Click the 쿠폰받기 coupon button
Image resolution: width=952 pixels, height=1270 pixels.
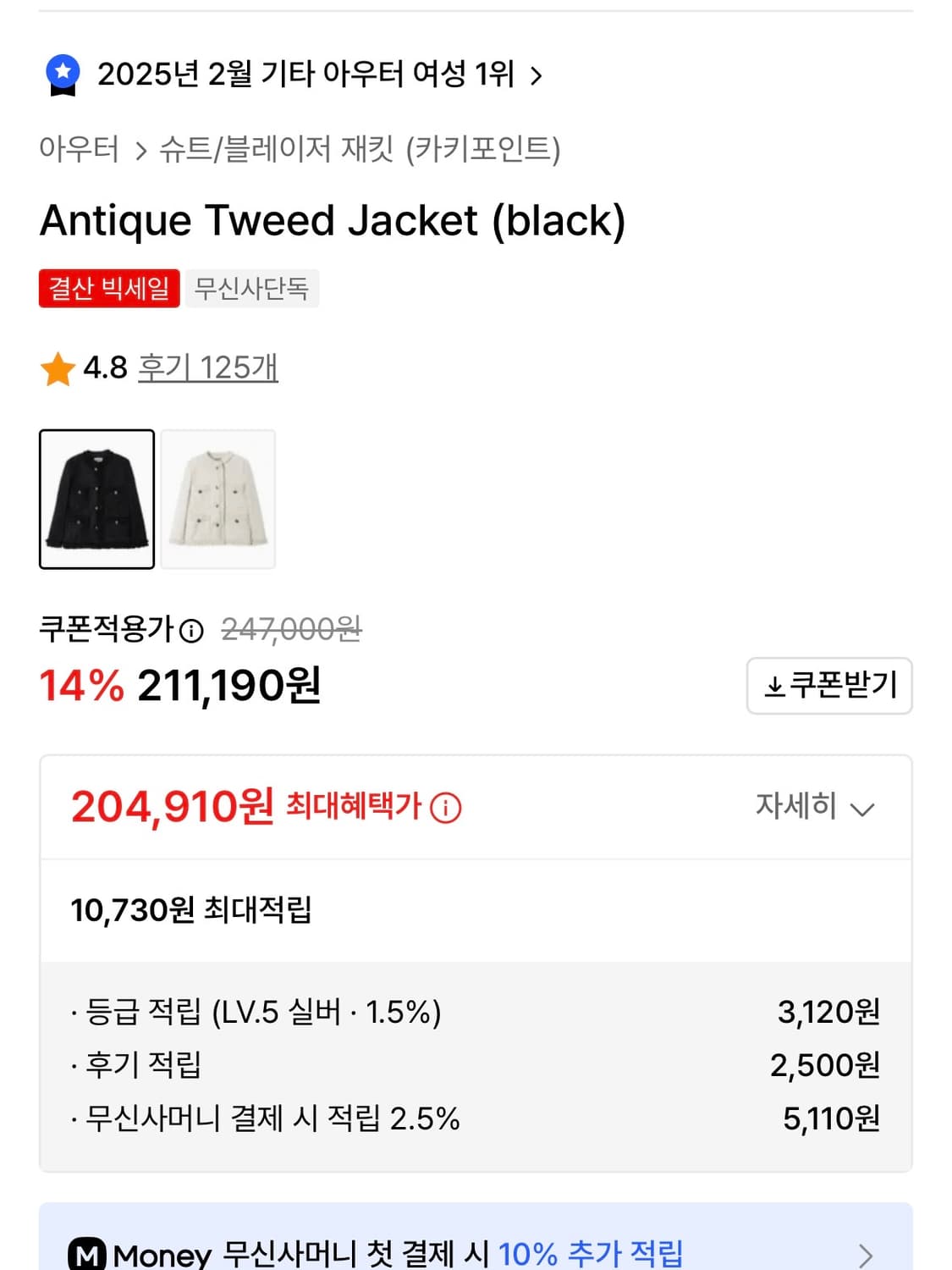[829, 687]
